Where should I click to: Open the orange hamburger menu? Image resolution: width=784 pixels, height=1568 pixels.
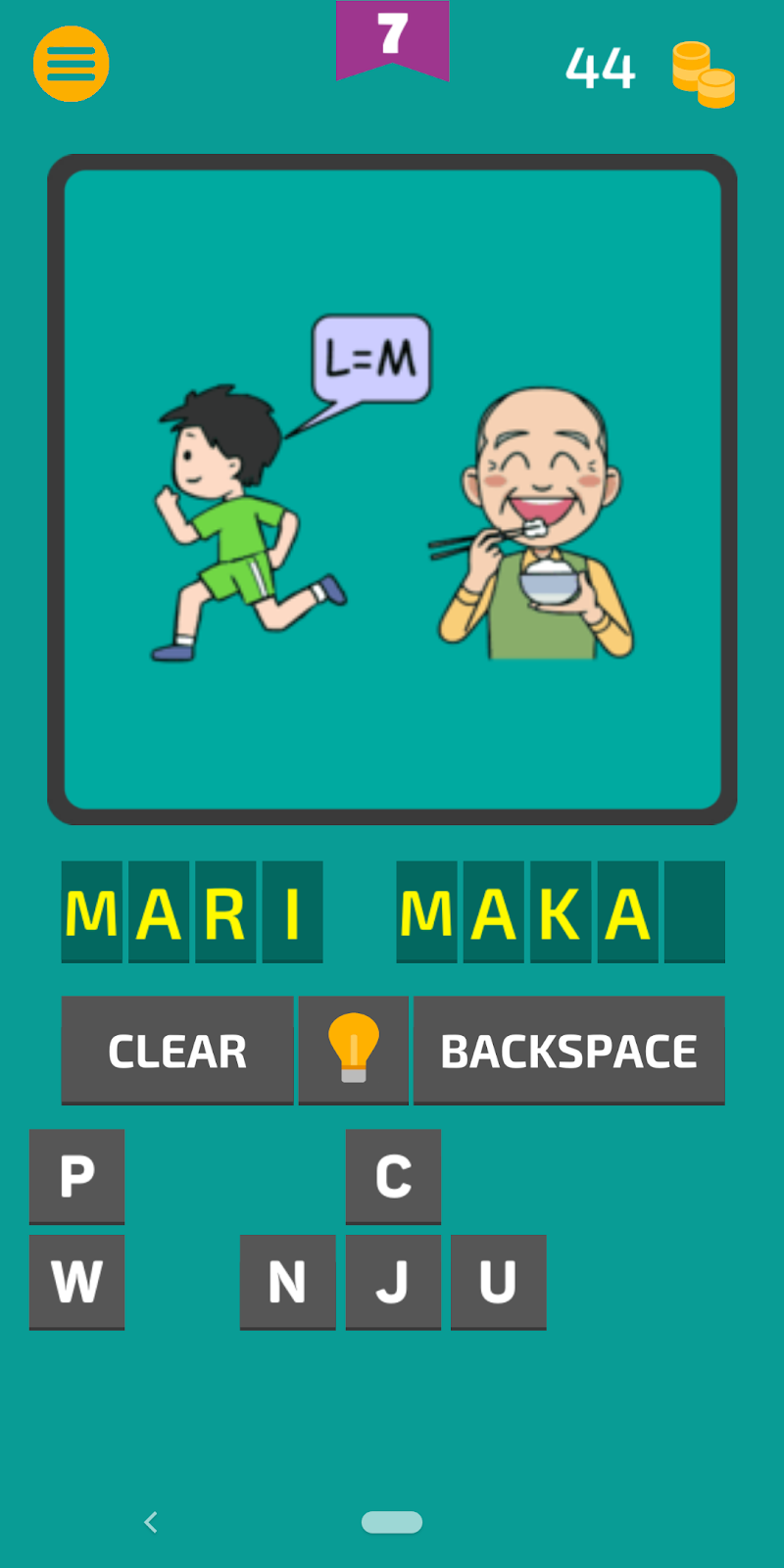71,65
